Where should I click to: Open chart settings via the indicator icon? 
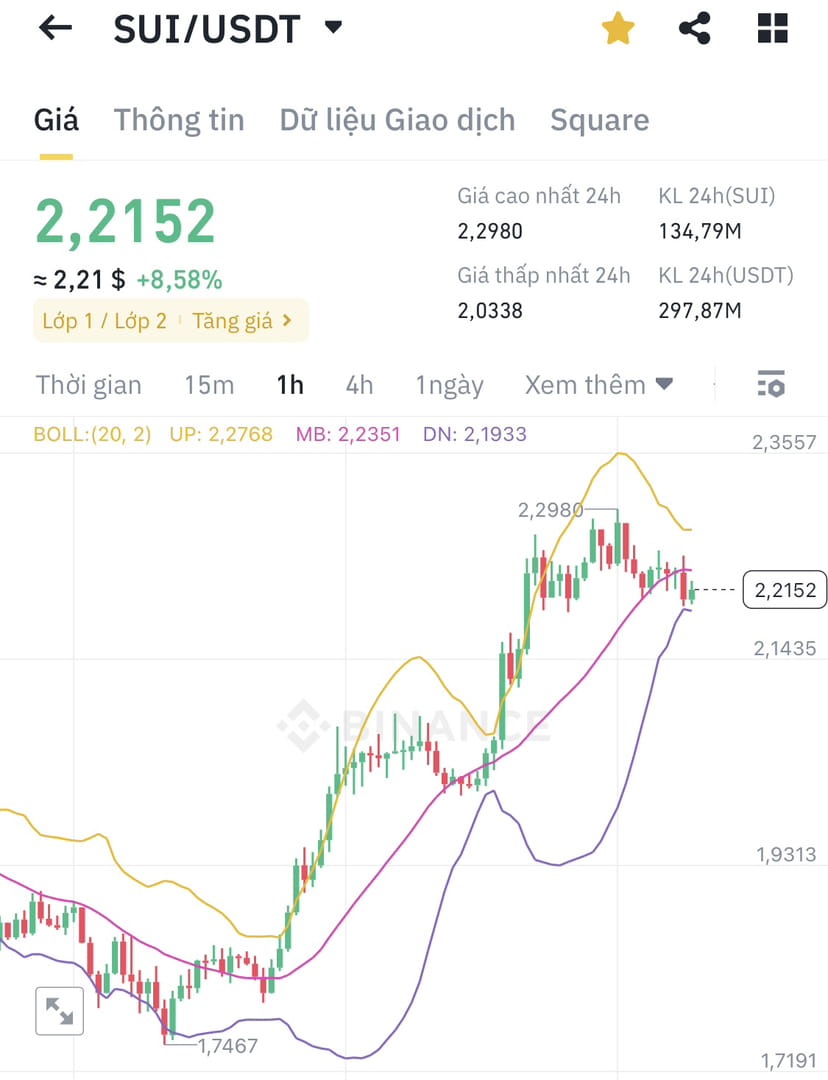(x=771, y=384)
